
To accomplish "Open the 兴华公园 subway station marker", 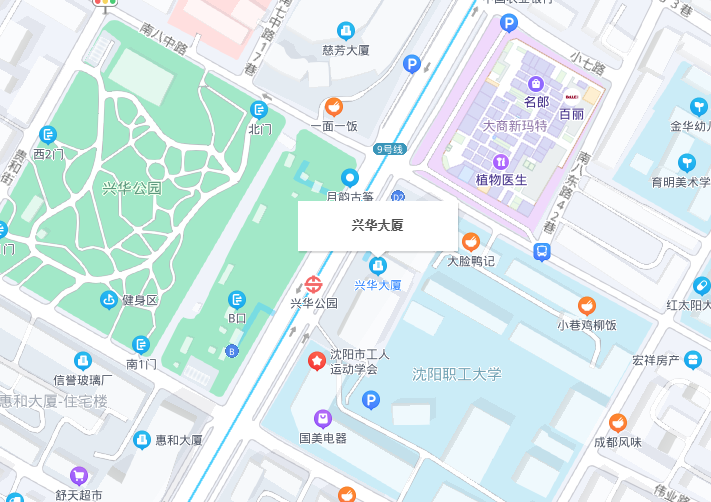I will click(x=313, y=283).
